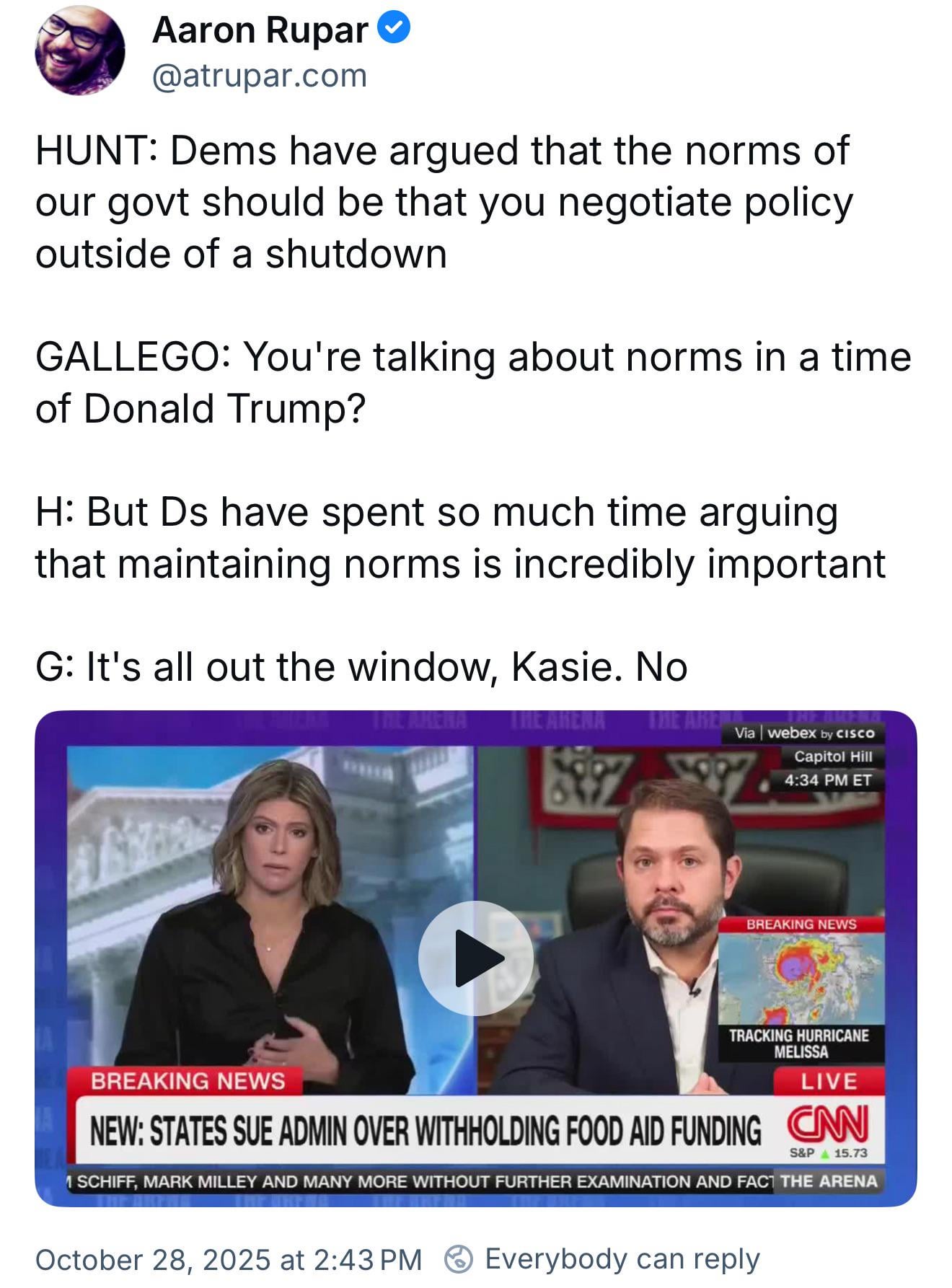Open Aaron Rupar's display name
This screenshot has width=952, height=1288.
260,30
